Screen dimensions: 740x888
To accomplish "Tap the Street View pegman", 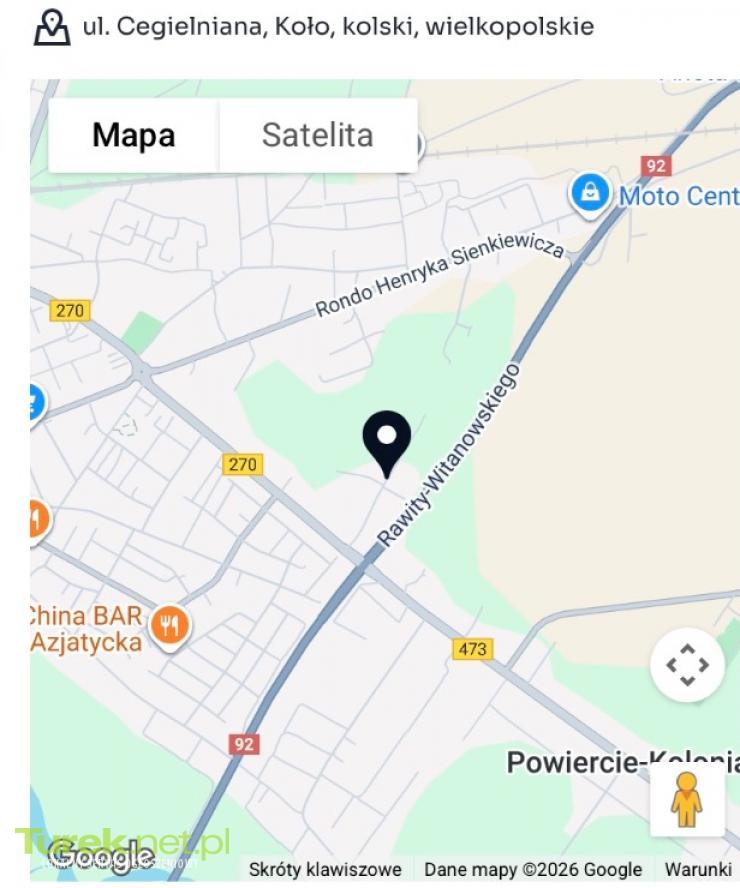I will coord(687,800).
